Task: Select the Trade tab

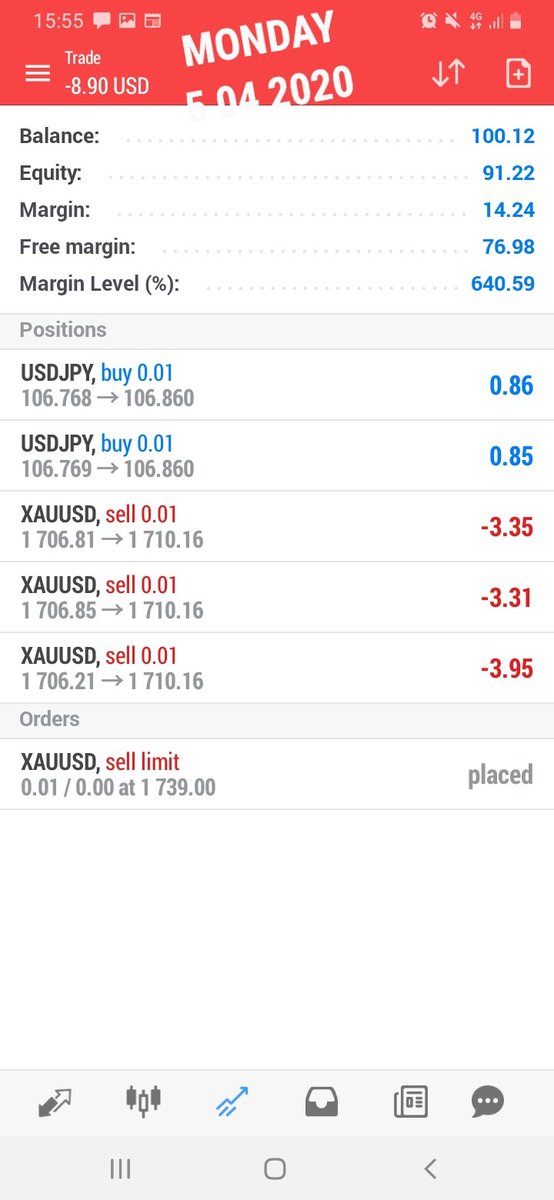Action: pos(232,1102)
